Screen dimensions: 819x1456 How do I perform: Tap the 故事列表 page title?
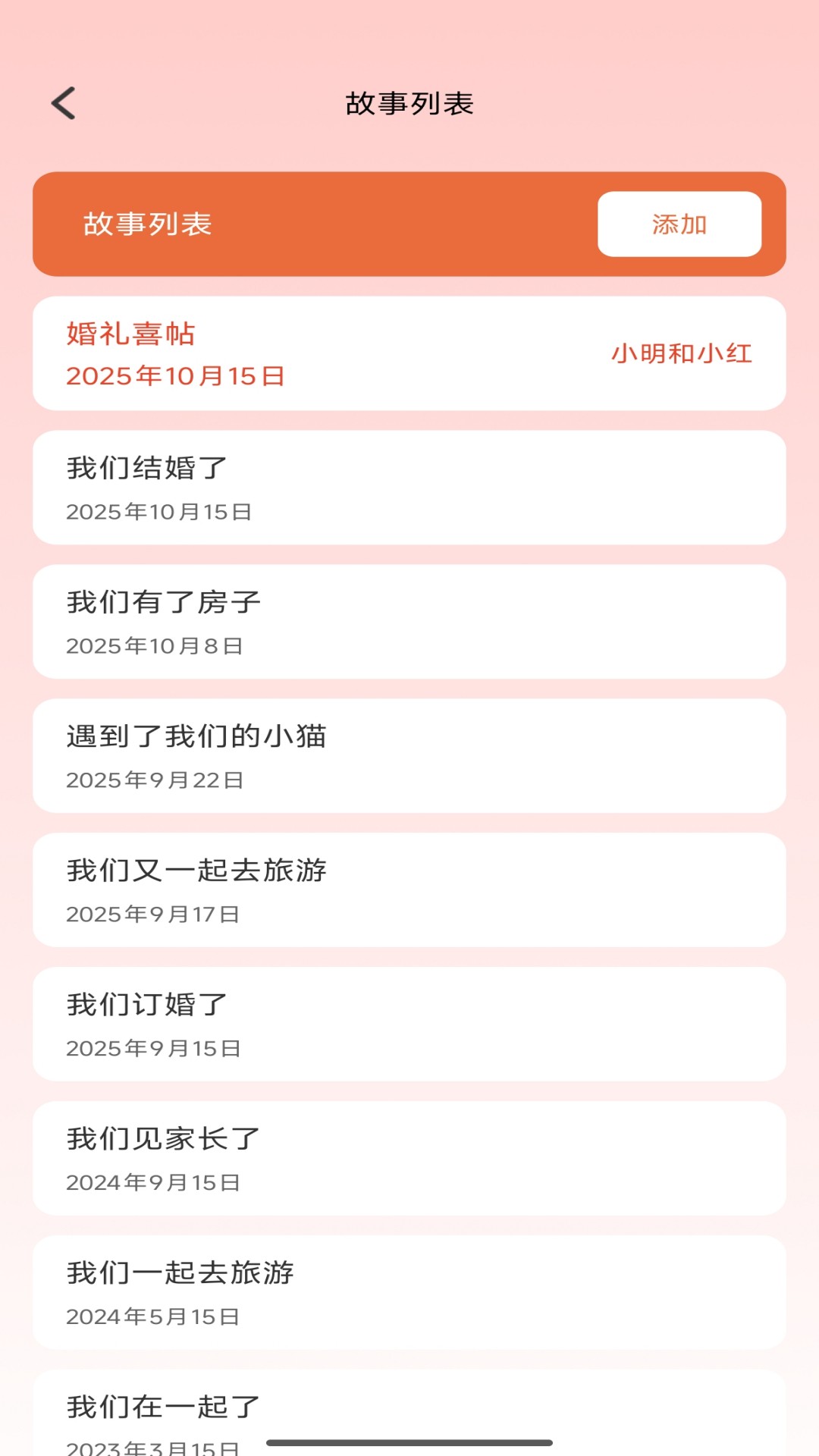pos(409,103)
